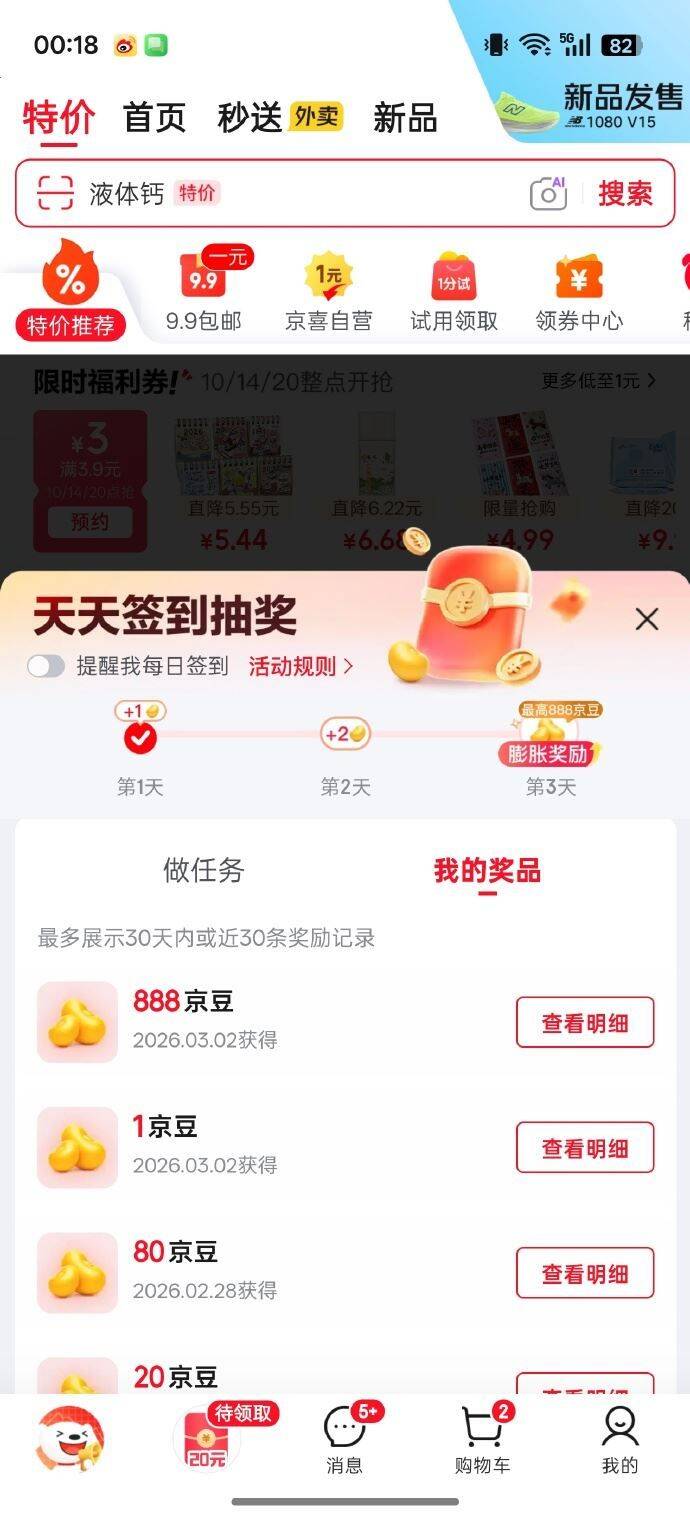
Task: Open the scan code icon
Action: (56, 193)
